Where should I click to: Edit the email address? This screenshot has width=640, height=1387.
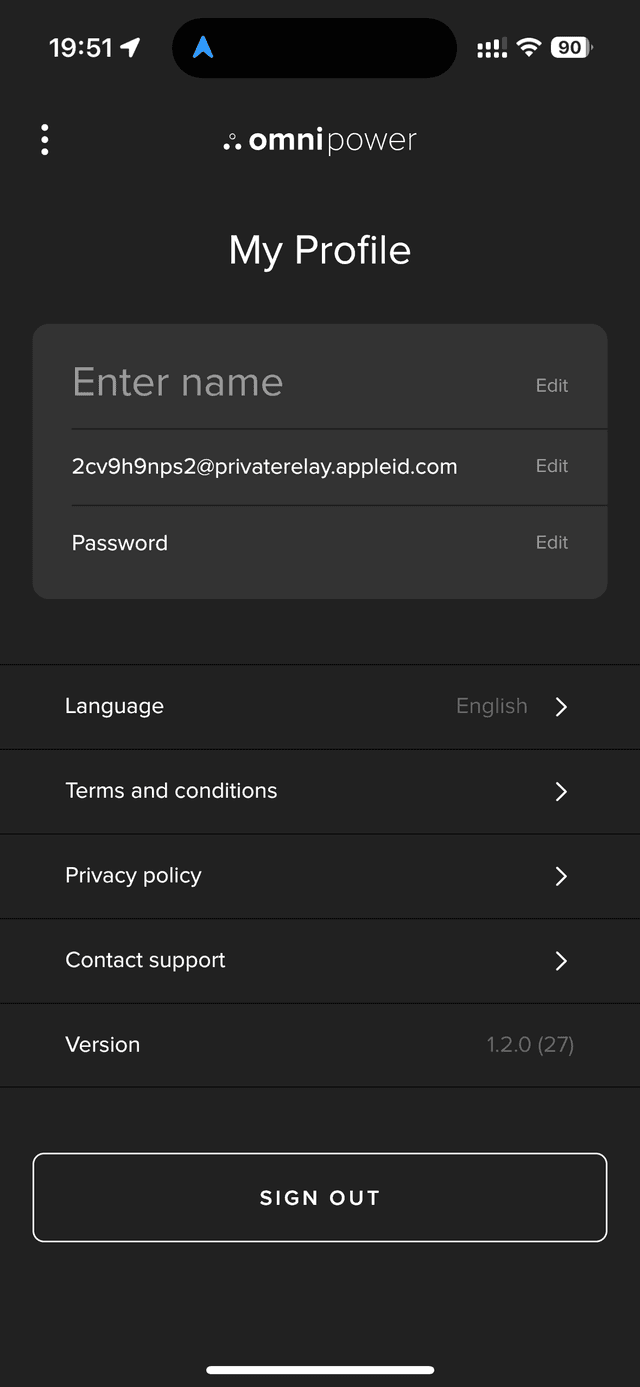(x=551, y=466)
